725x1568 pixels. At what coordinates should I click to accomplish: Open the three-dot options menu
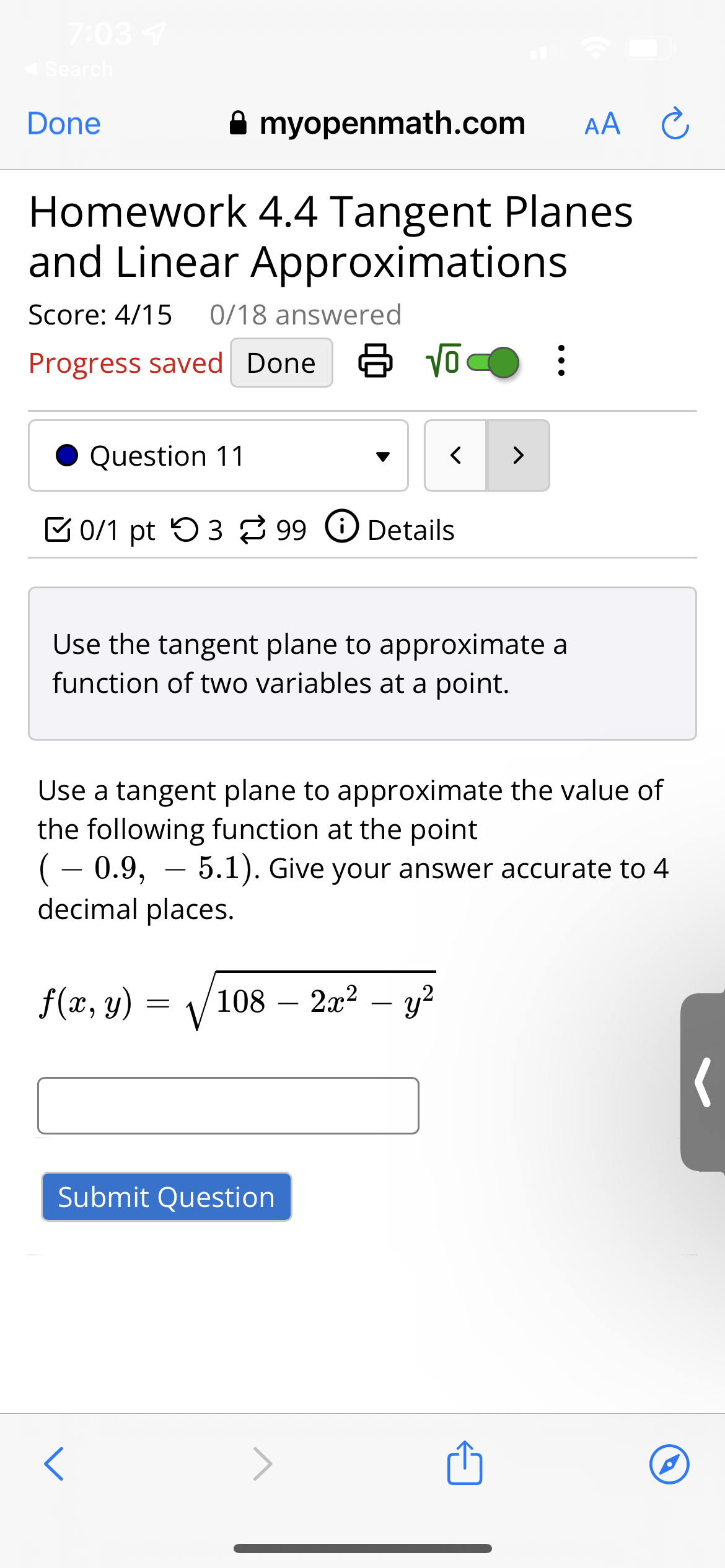point(560,362)
